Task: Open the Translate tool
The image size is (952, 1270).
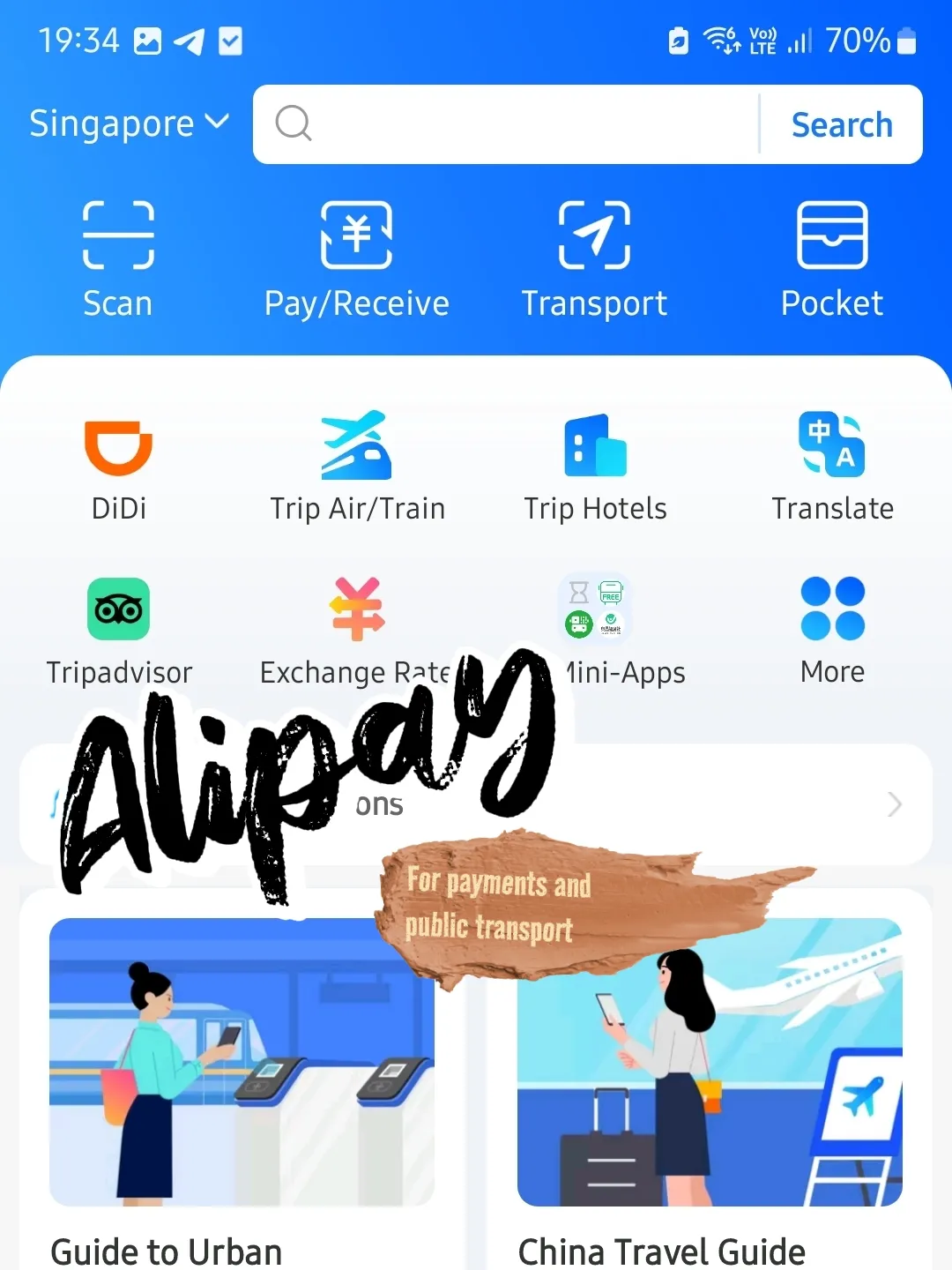Action: click(832, 467)
